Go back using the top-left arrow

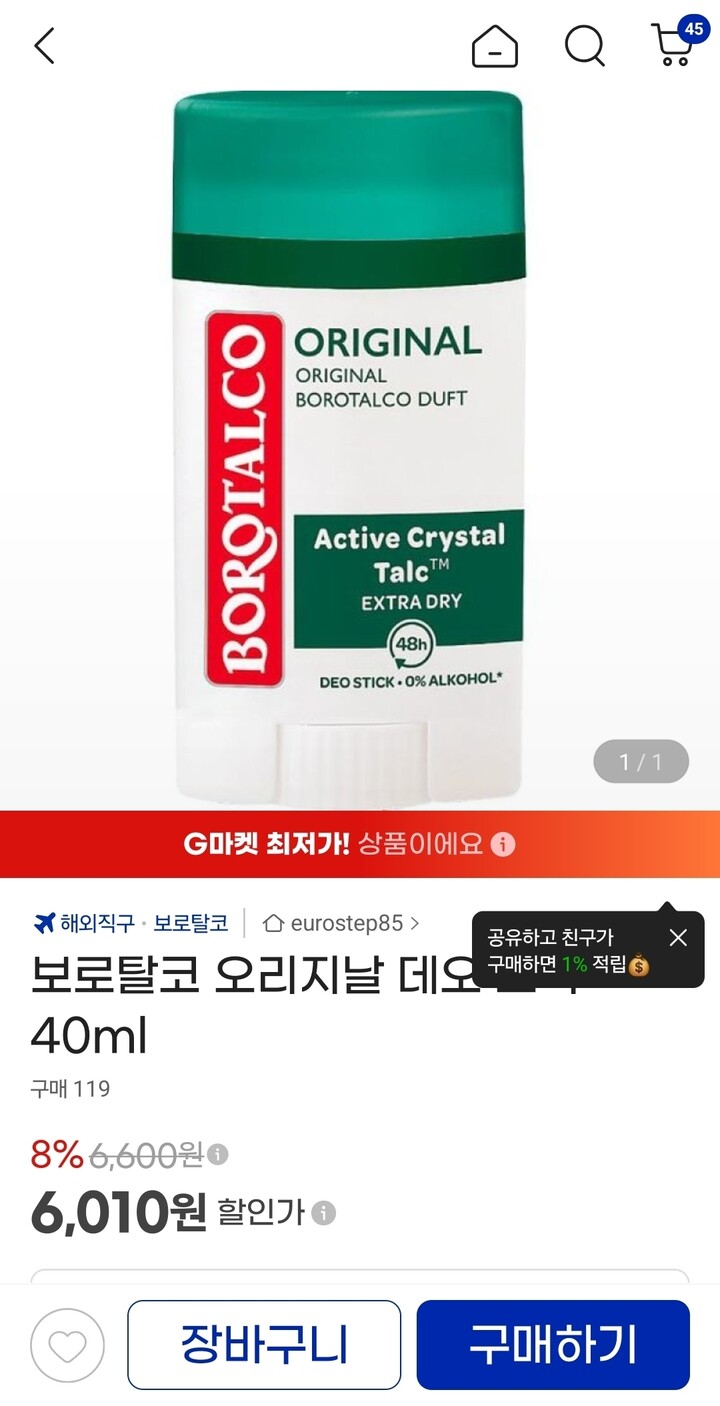44,46
